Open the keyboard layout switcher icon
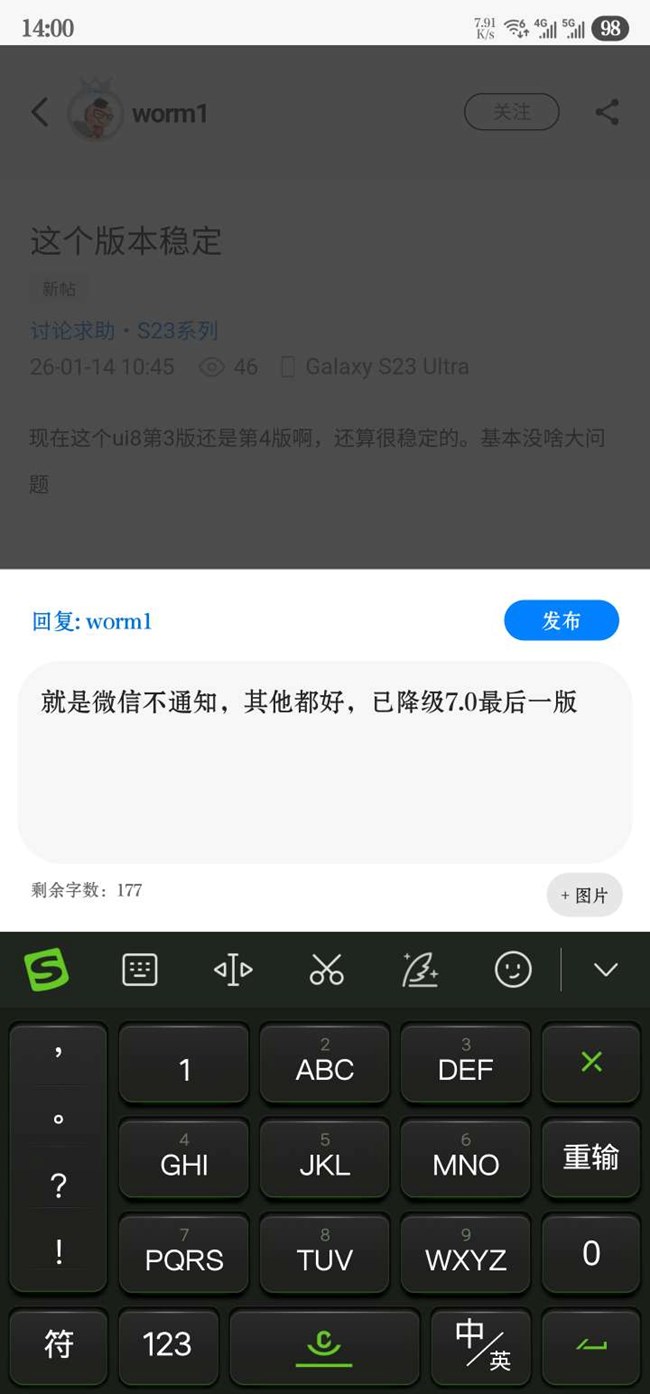 (140, 969)
